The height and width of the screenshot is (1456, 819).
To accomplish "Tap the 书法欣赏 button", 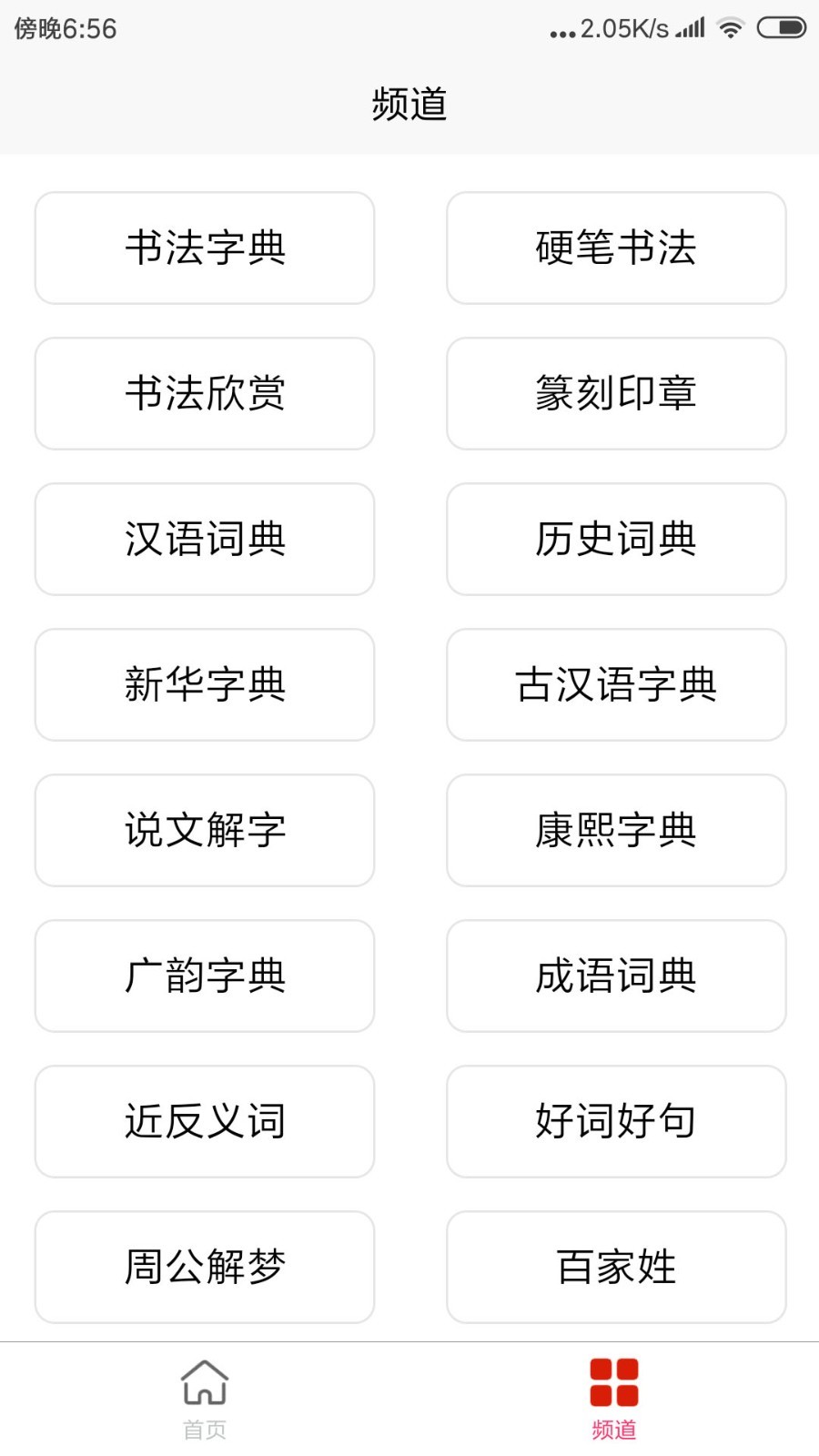I will pos(205,393).
